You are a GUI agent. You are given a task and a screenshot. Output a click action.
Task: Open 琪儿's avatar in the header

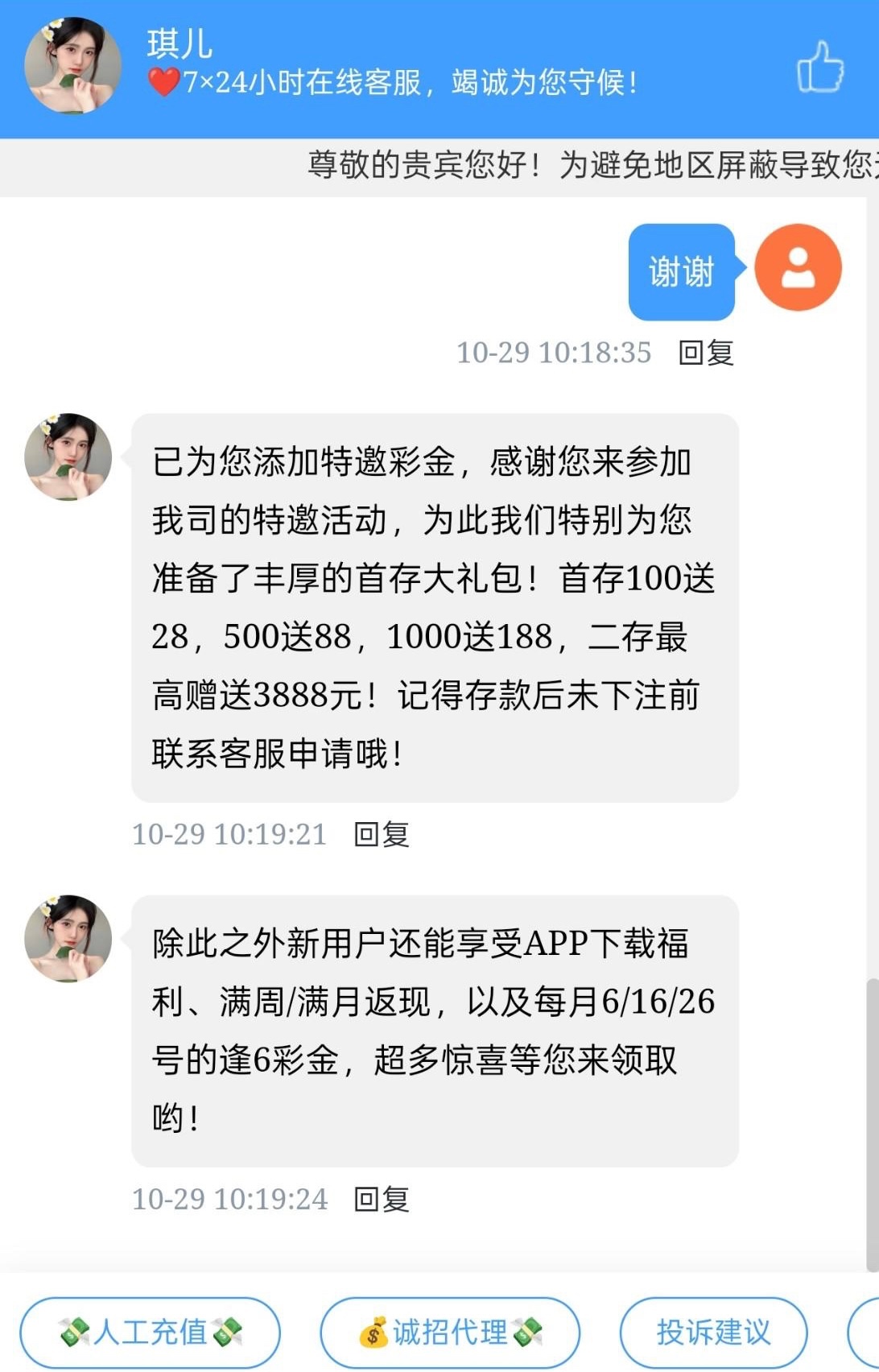pyautogui.click(x=72, y=66)
